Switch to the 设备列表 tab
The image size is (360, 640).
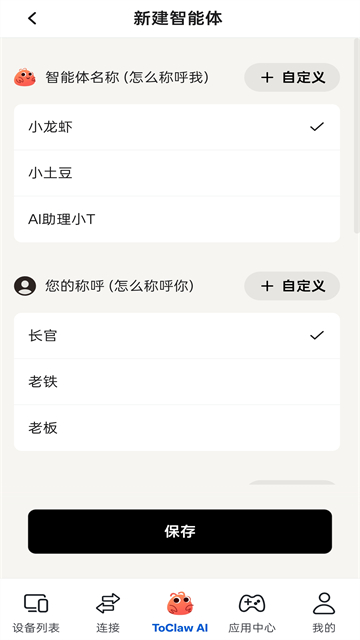[x=36, y=612]
